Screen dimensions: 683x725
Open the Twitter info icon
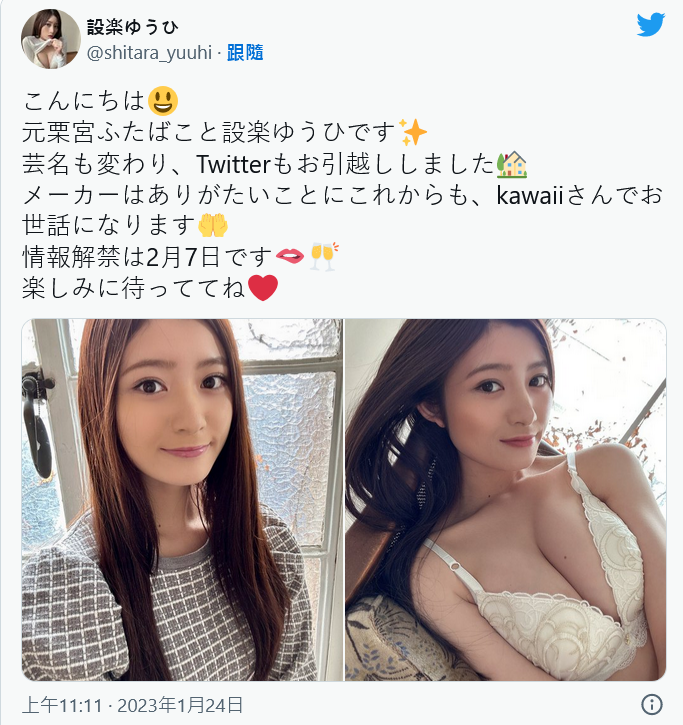click(650, 704)
